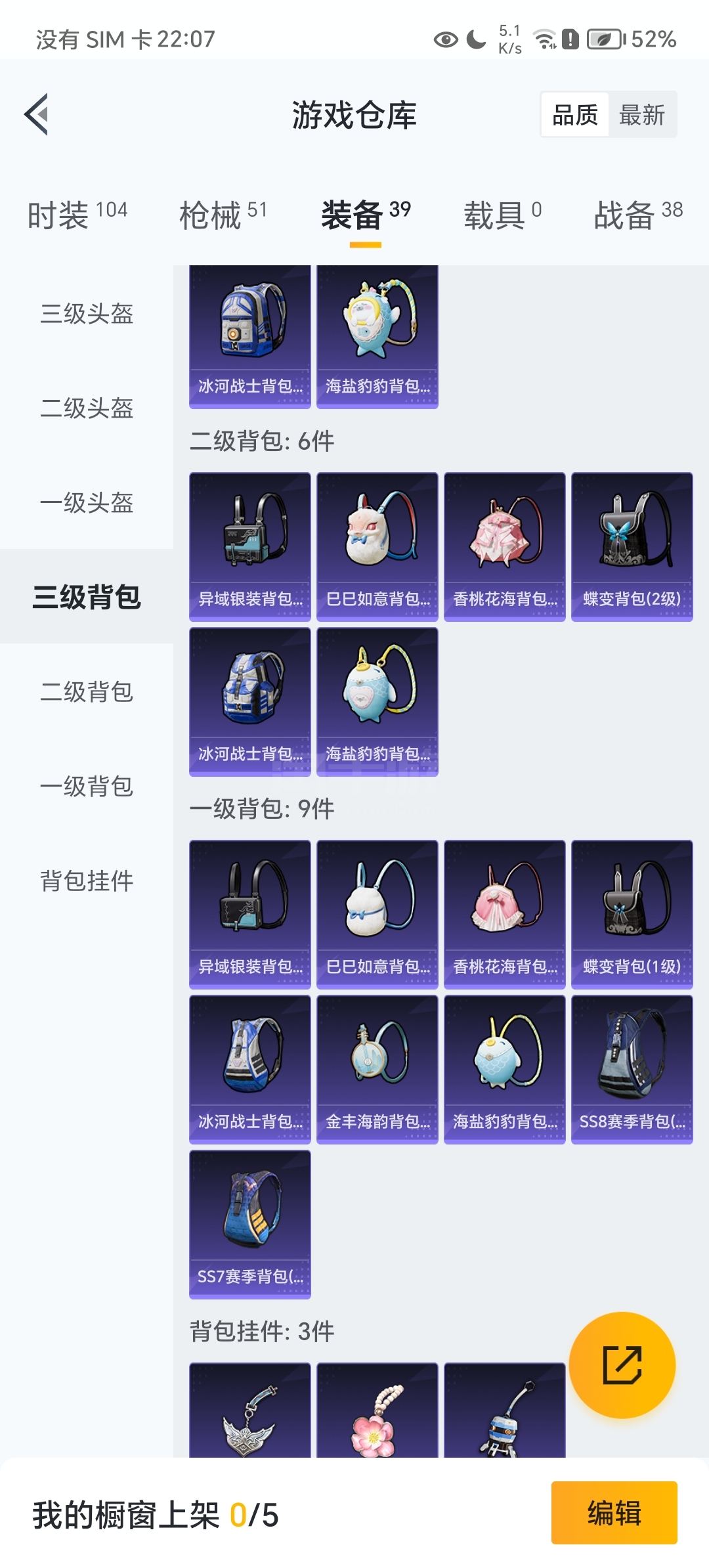Open the 战备 tab
Viewport: 709px width, 1568px height.
pyautogui.click(x=638, y=215)
